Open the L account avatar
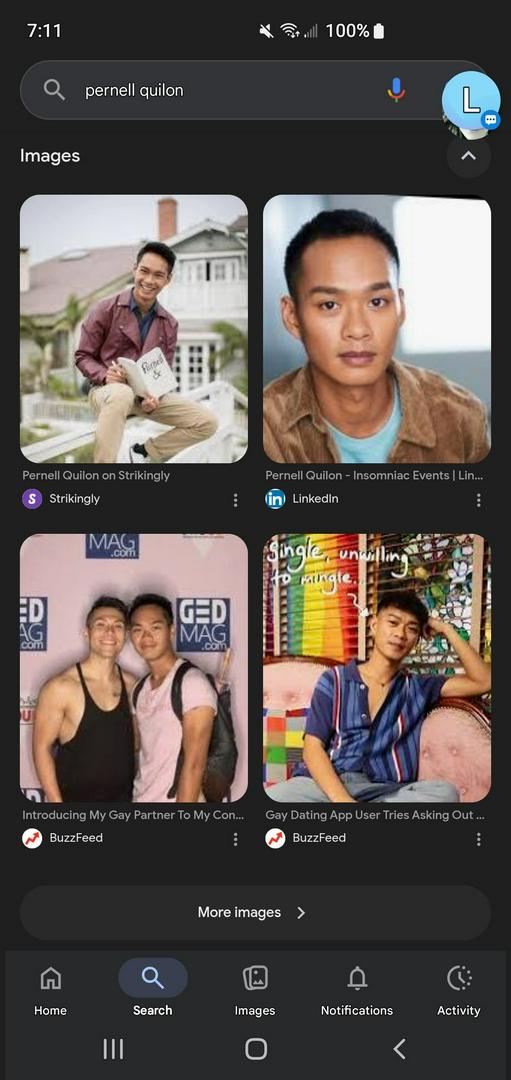The width and height of the screenshot is (511, 1080). click(x=471, y=101)
